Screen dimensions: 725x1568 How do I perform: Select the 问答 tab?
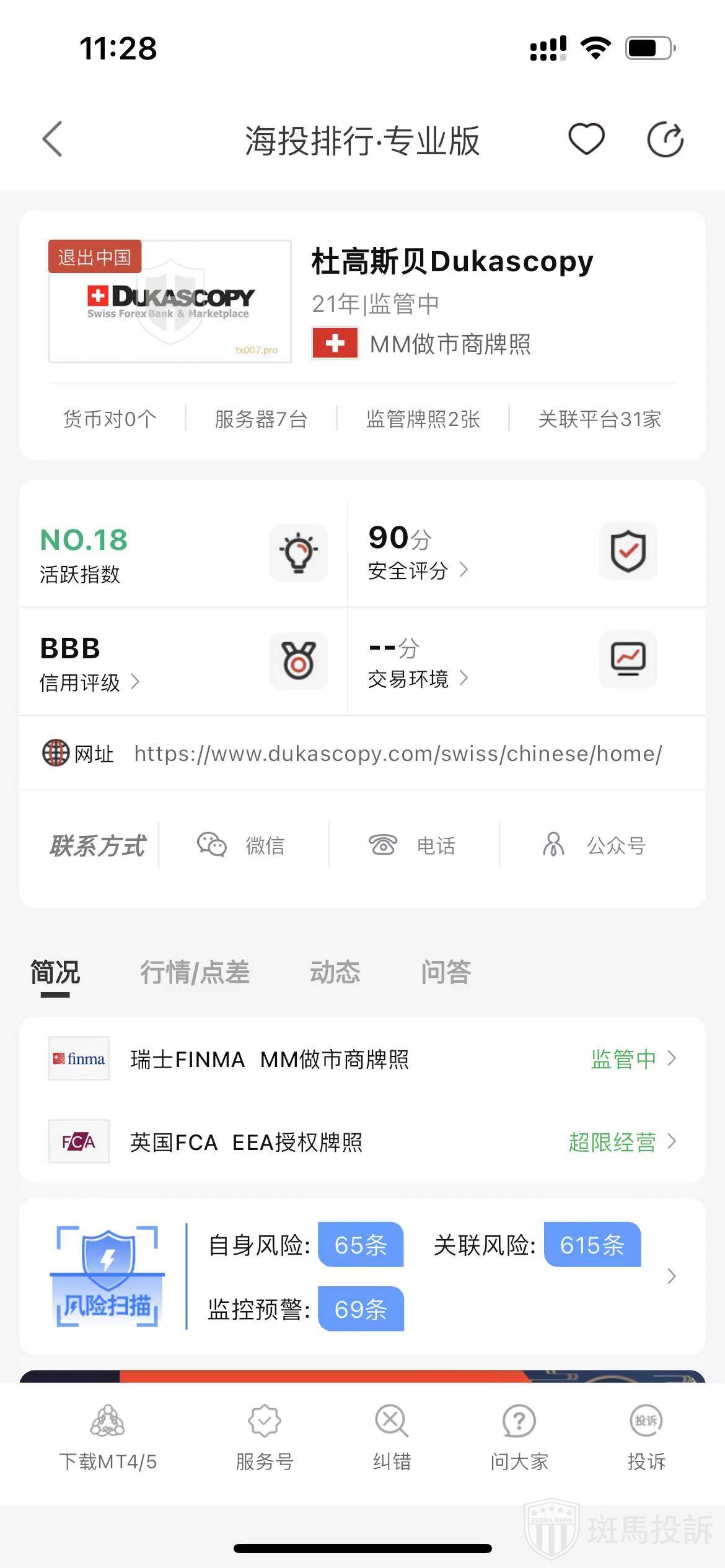[x=446, y=972]
